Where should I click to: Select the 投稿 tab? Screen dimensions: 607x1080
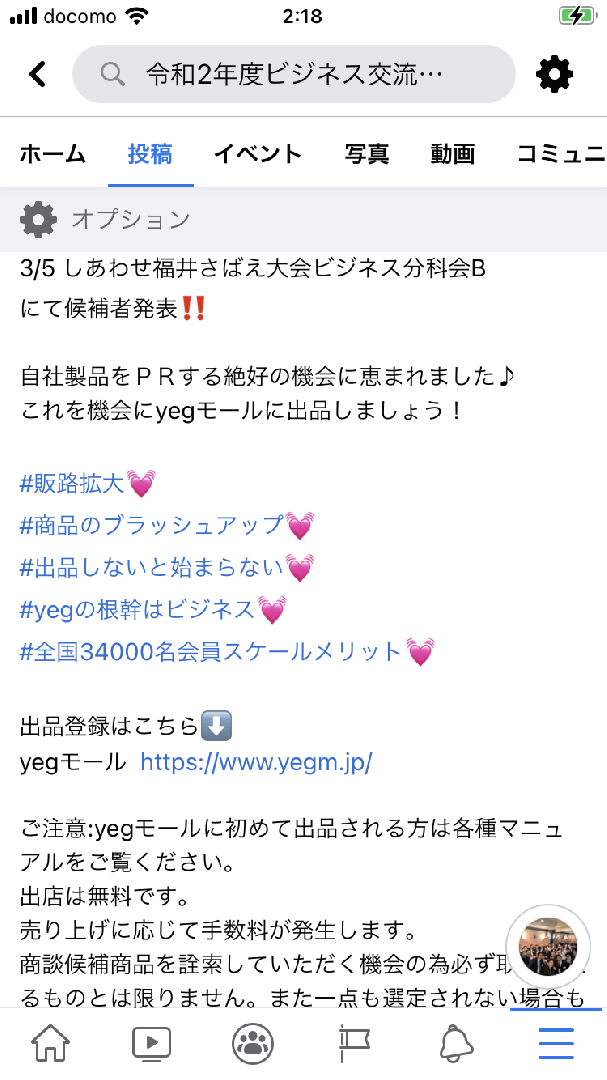coord(150,154)
